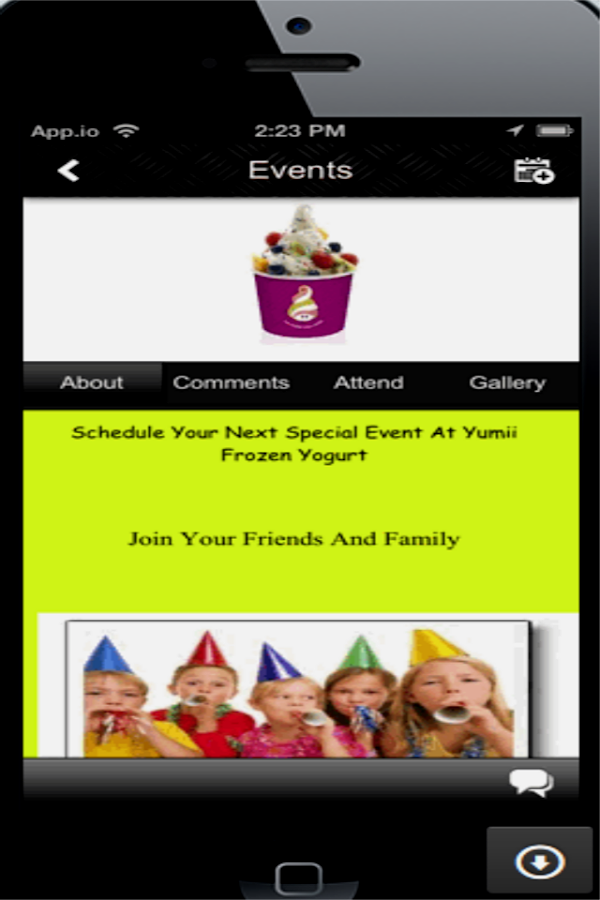Tap the download arrow button
Screen dimensions: 600x900
[x=542, y=861]
